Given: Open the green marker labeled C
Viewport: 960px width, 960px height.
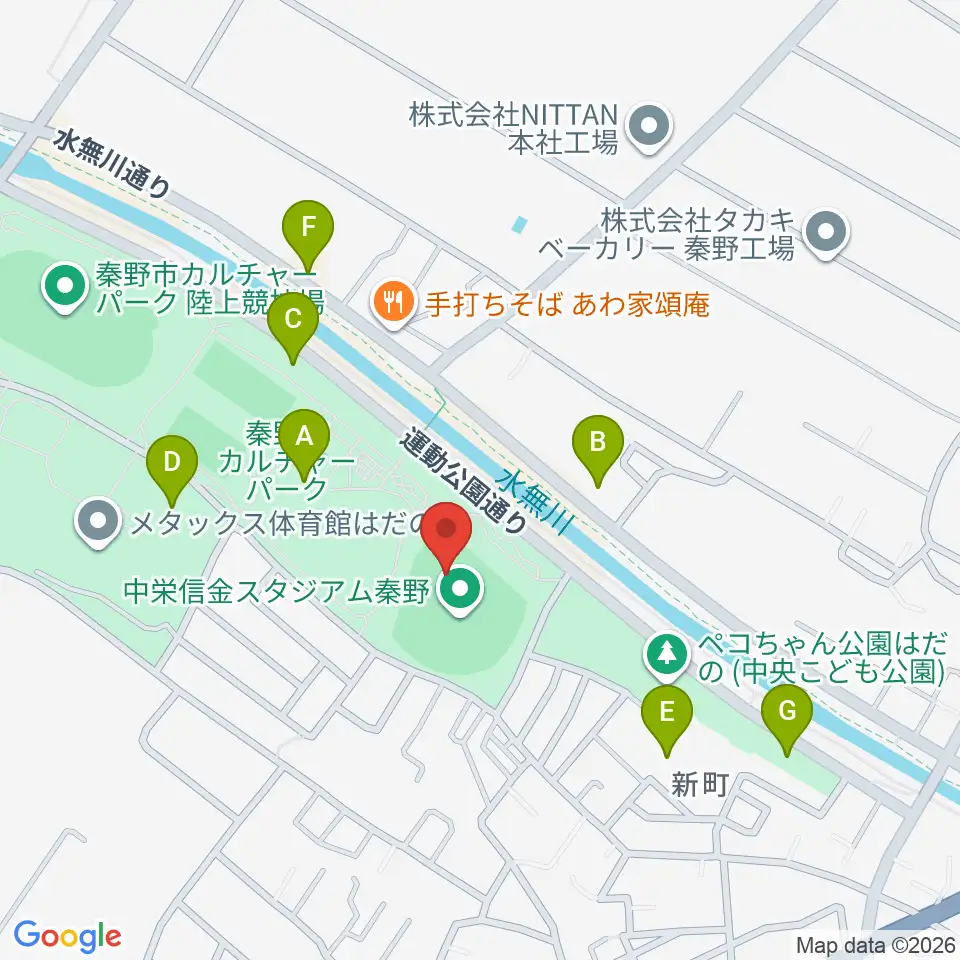Looking at the screenshot, I should 293,328.
